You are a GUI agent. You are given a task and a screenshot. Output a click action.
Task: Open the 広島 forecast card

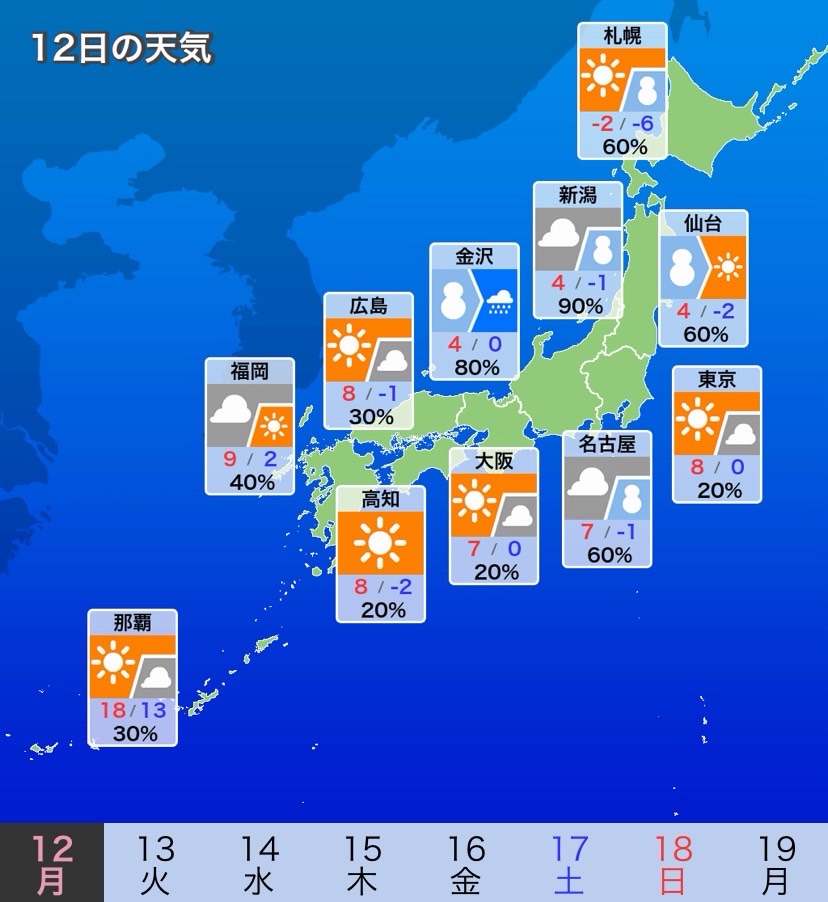click(x=368, y=361)
